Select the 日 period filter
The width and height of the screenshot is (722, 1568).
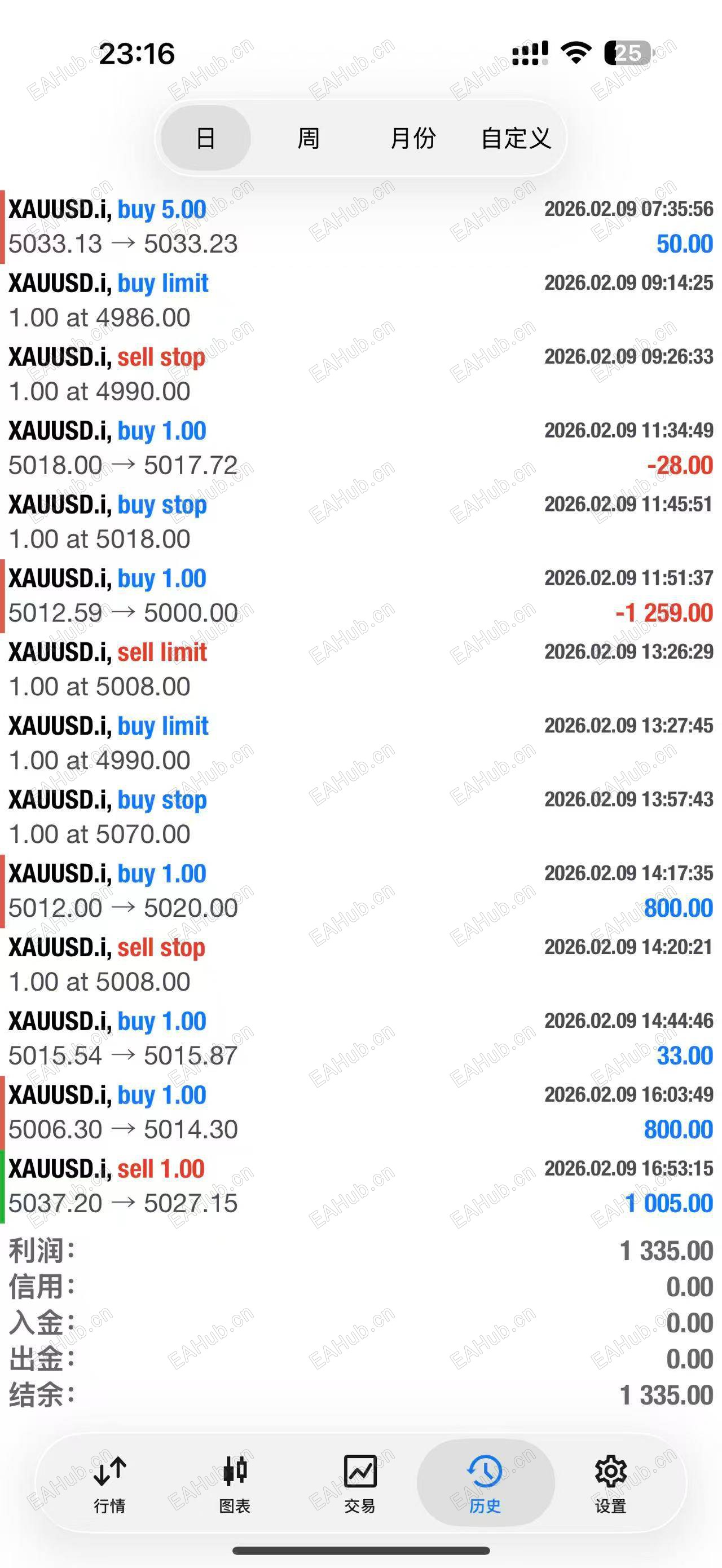coord(206,138)
